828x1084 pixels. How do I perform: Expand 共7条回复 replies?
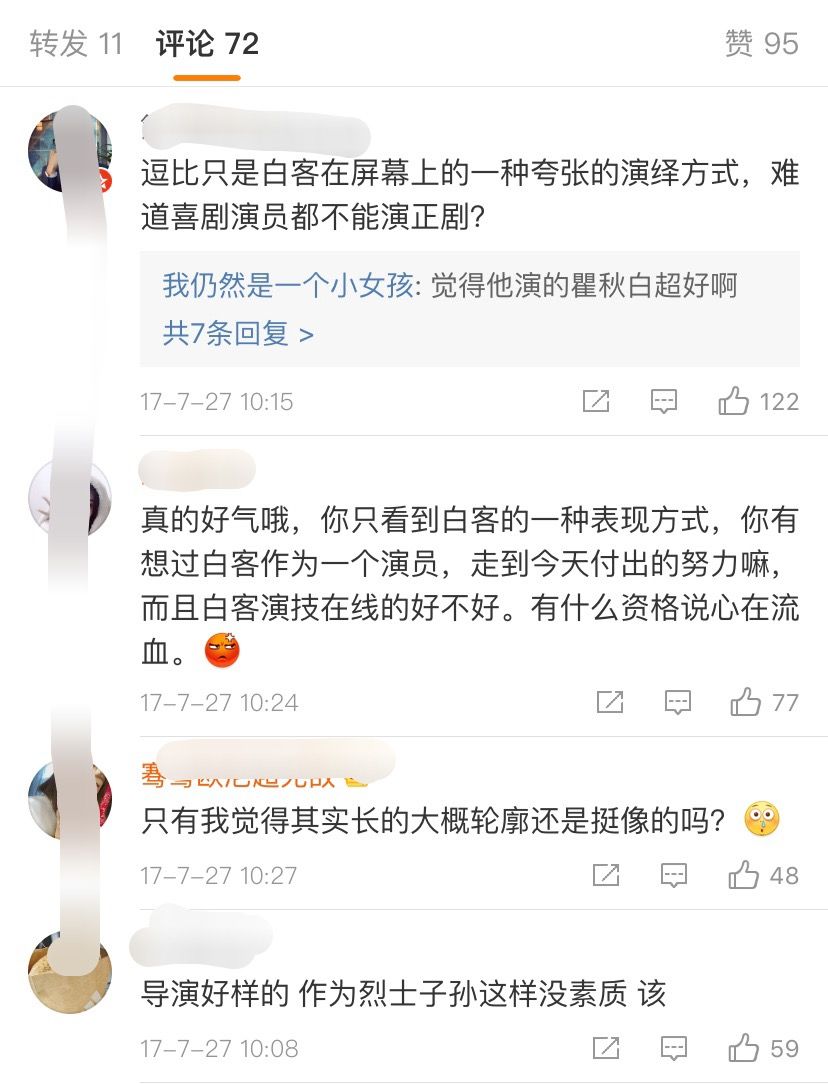238,333
